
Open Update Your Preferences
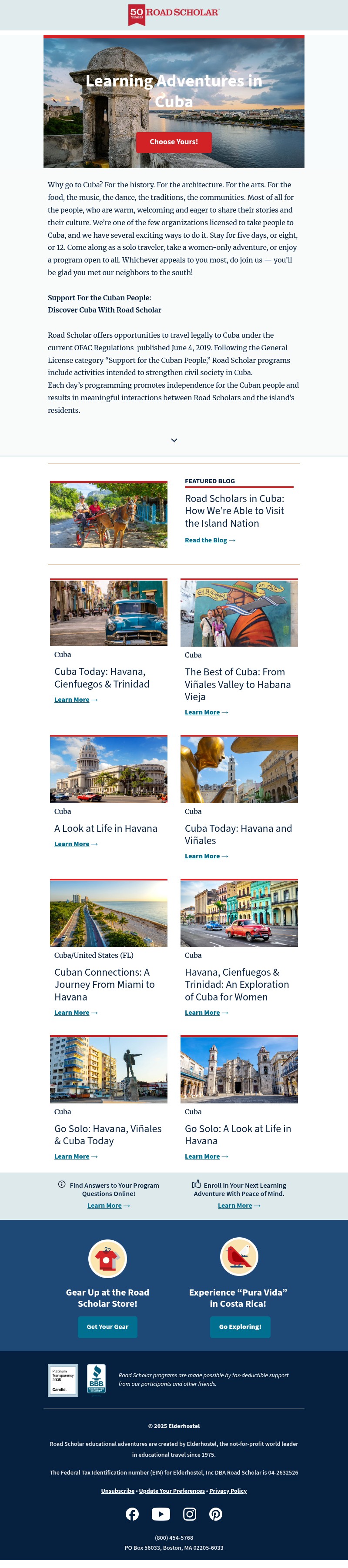[172, 1491]
